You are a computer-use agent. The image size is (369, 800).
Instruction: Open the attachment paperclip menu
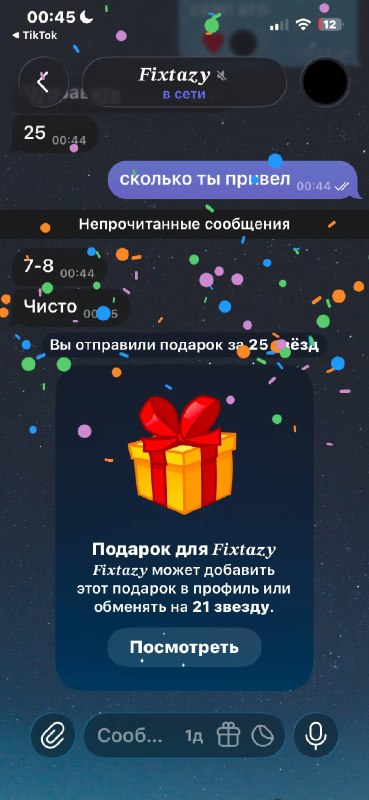[x=53, y=735]
